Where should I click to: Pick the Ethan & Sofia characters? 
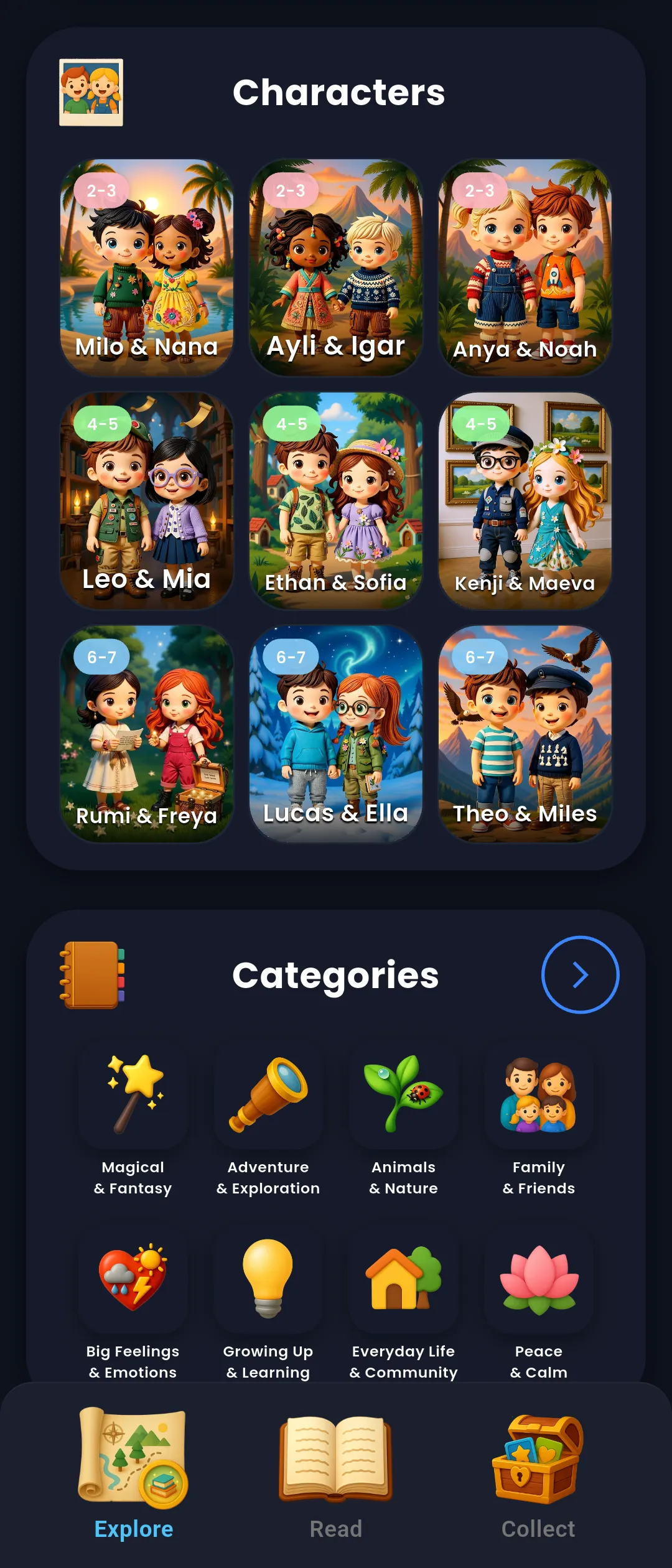pyautogui.click(x=336, y=500)
